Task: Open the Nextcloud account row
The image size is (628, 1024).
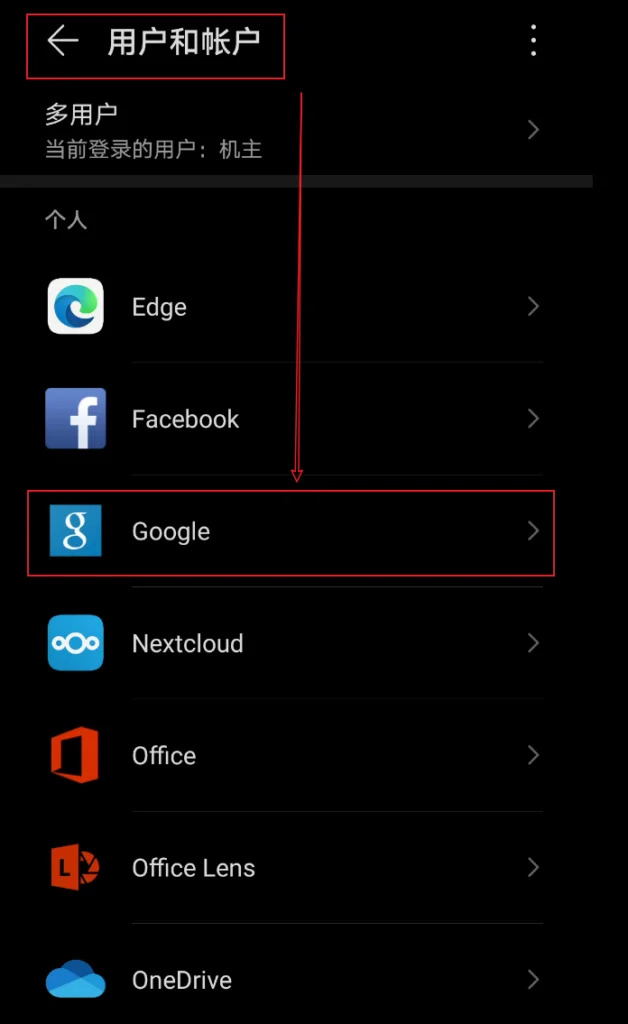Action: point(296,643)
